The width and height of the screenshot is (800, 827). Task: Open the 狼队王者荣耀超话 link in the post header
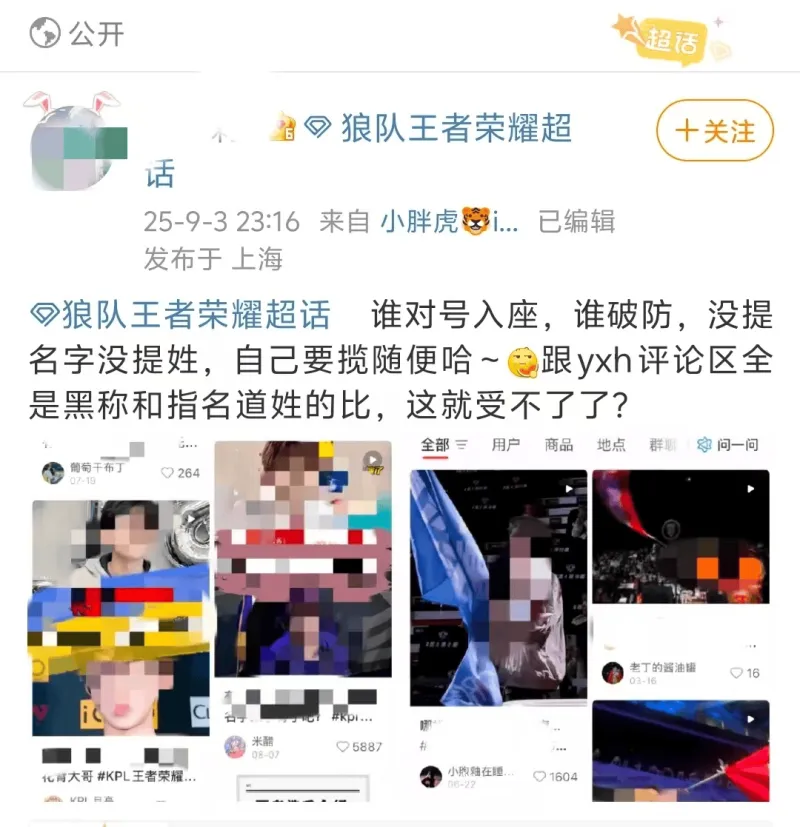tap(455, 128)
